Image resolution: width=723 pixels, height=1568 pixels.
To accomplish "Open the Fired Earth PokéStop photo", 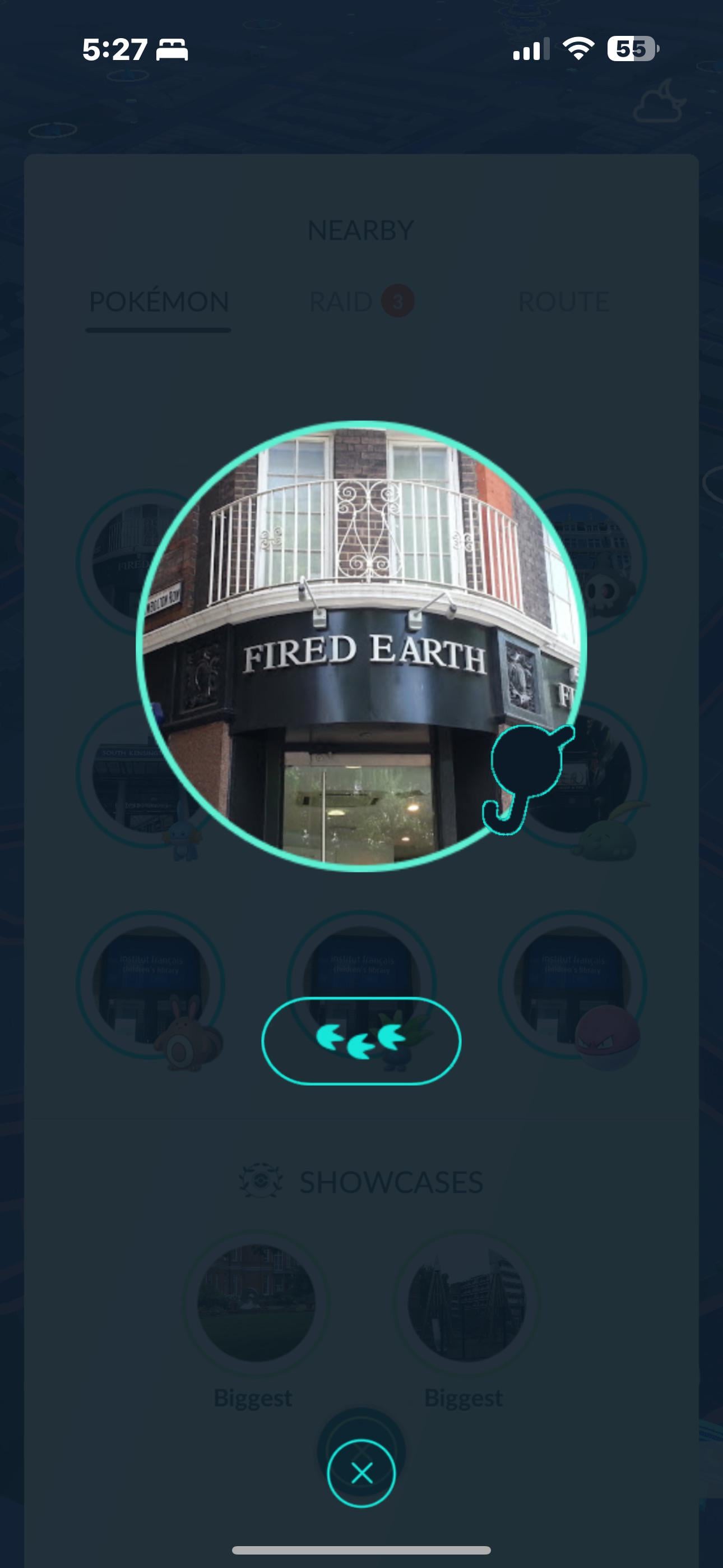I will [x=361, y=645].
